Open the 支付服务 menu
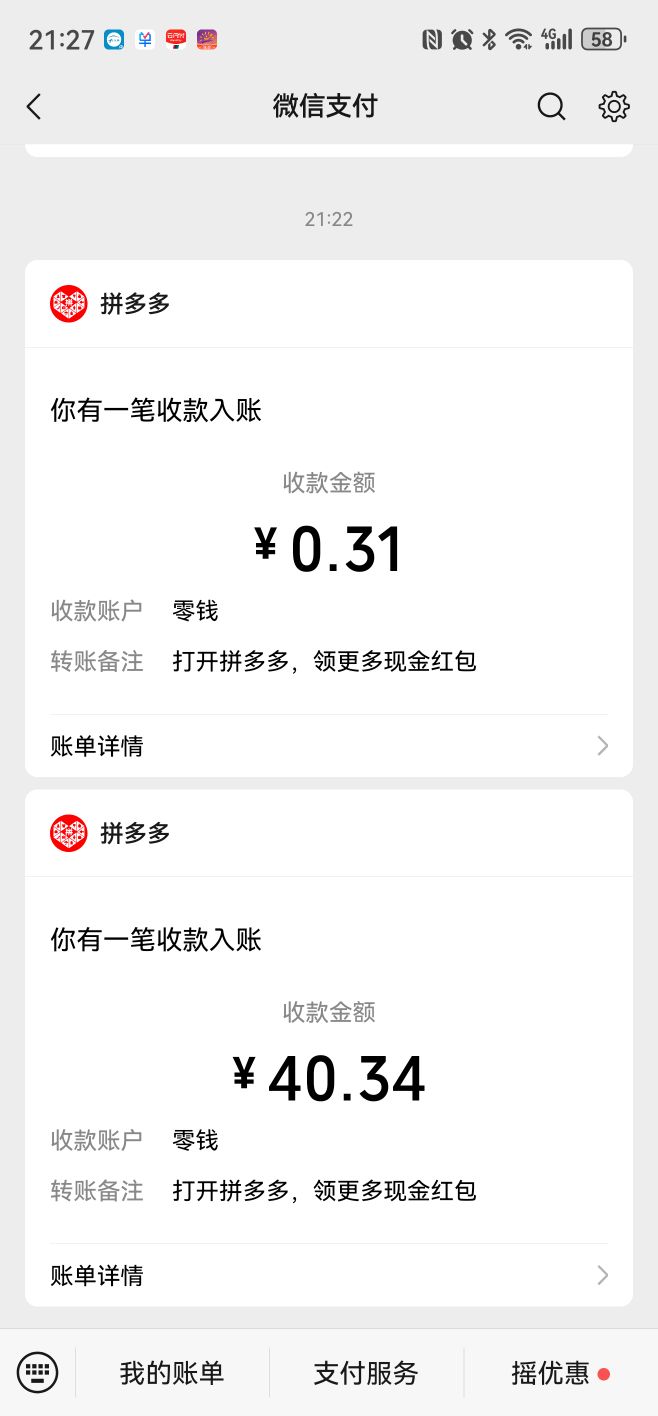The height and width of the screenshot is (1416, 658). tap(366, 1373)
